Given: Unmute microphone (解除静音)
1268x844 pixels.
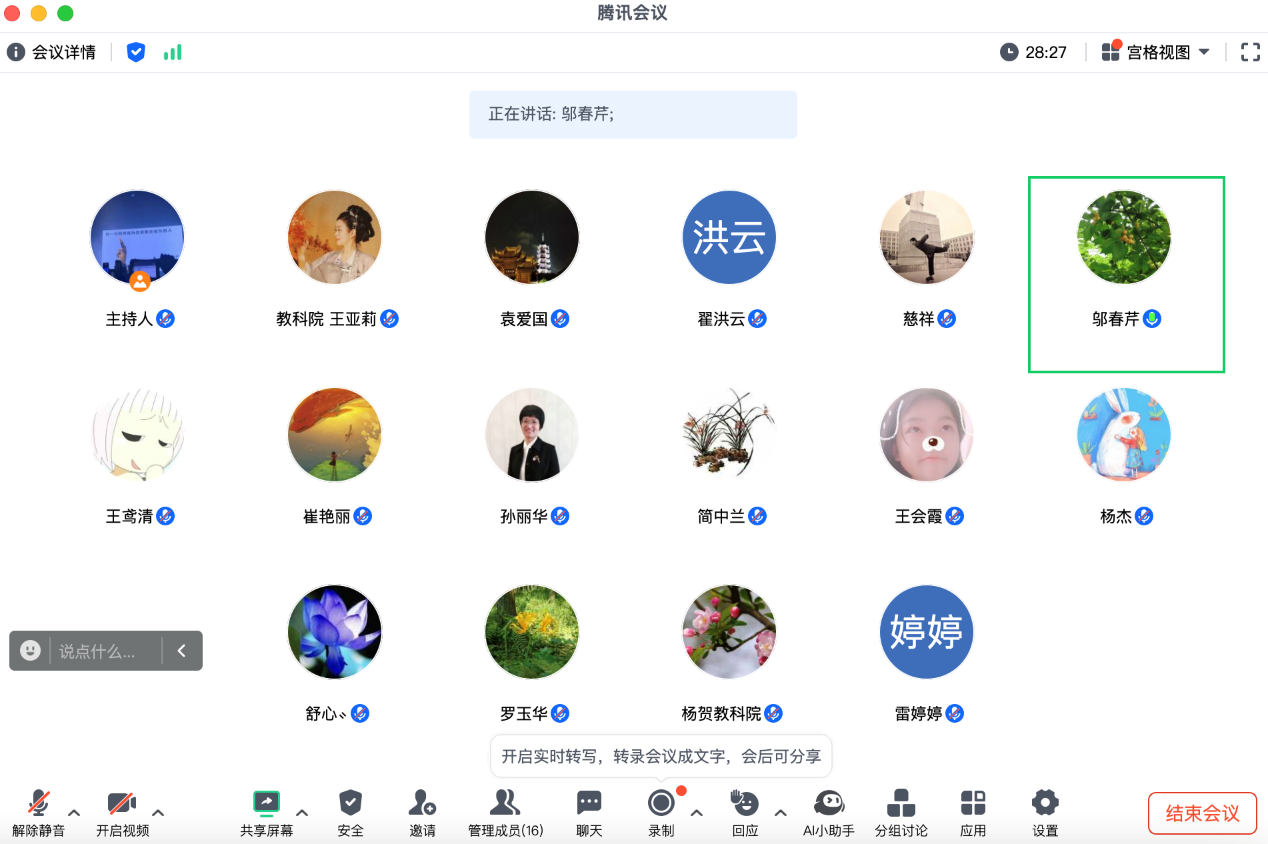Looking at the screenshot, I should coord(38,811).
